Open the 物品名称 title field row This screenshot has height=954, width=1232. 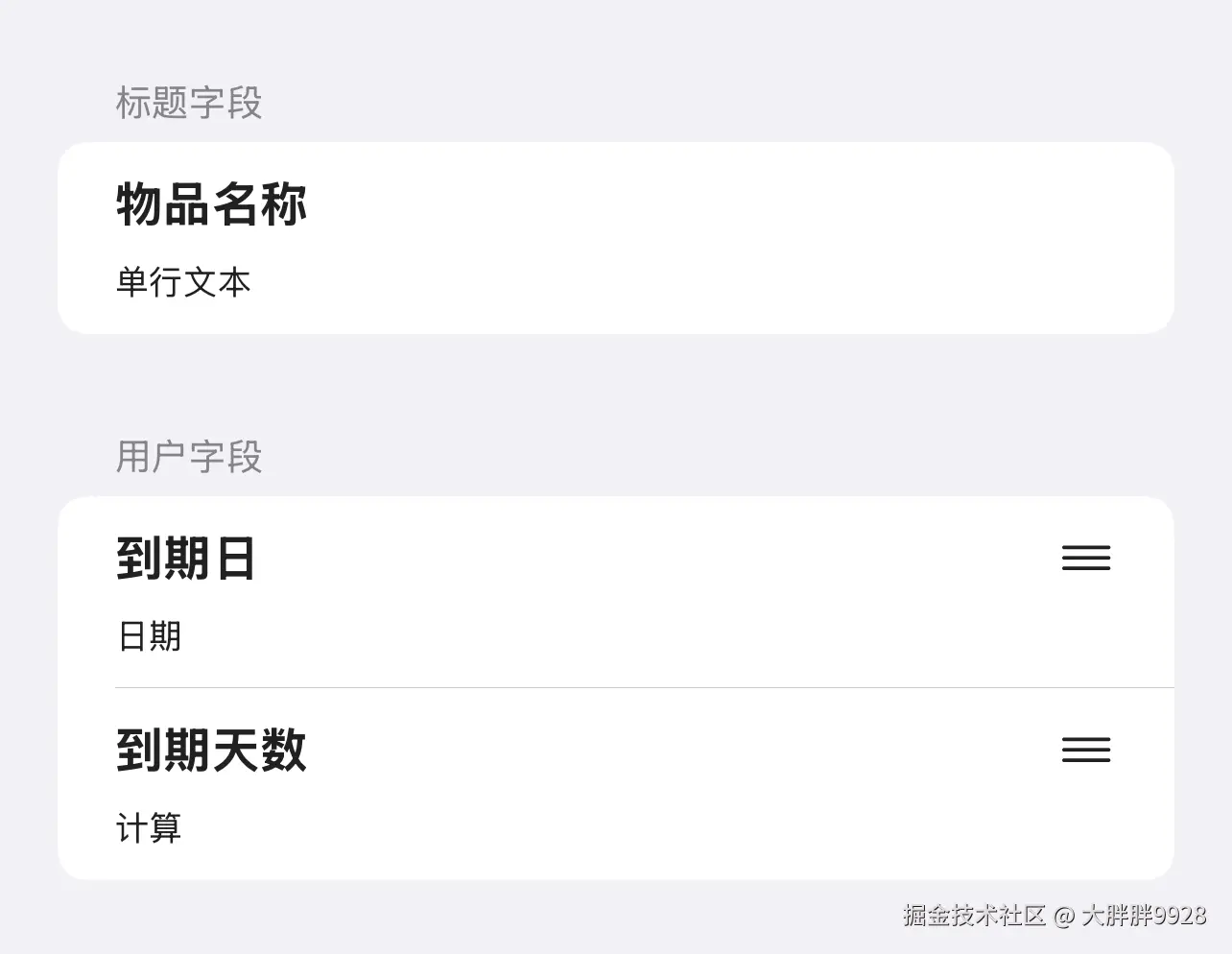click(x=614, y=238)
